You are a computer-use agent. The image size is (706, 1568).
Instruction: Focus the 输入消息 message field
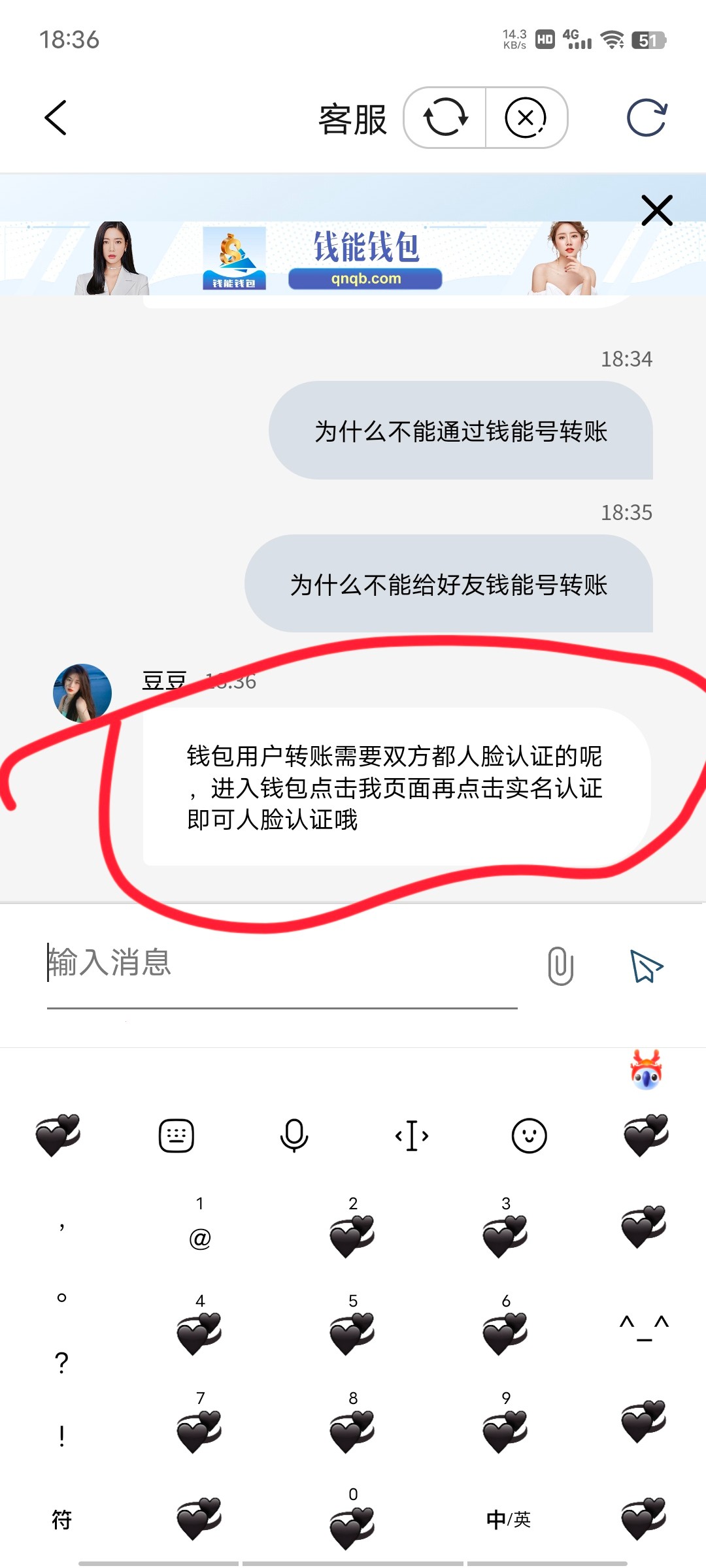[x=281, y=964]
